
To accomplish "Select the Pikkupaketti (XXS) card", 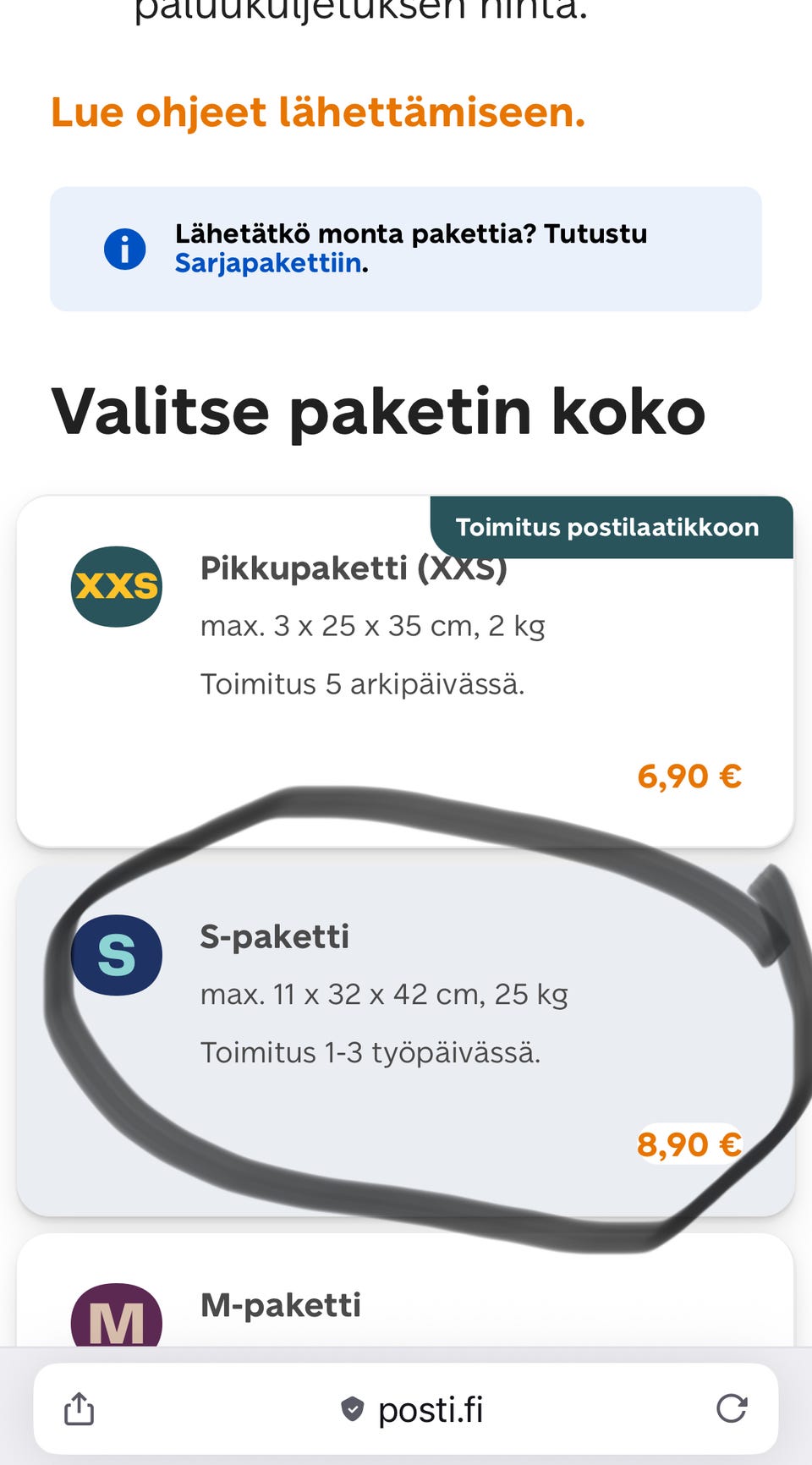I will click(x=406, y=668).
